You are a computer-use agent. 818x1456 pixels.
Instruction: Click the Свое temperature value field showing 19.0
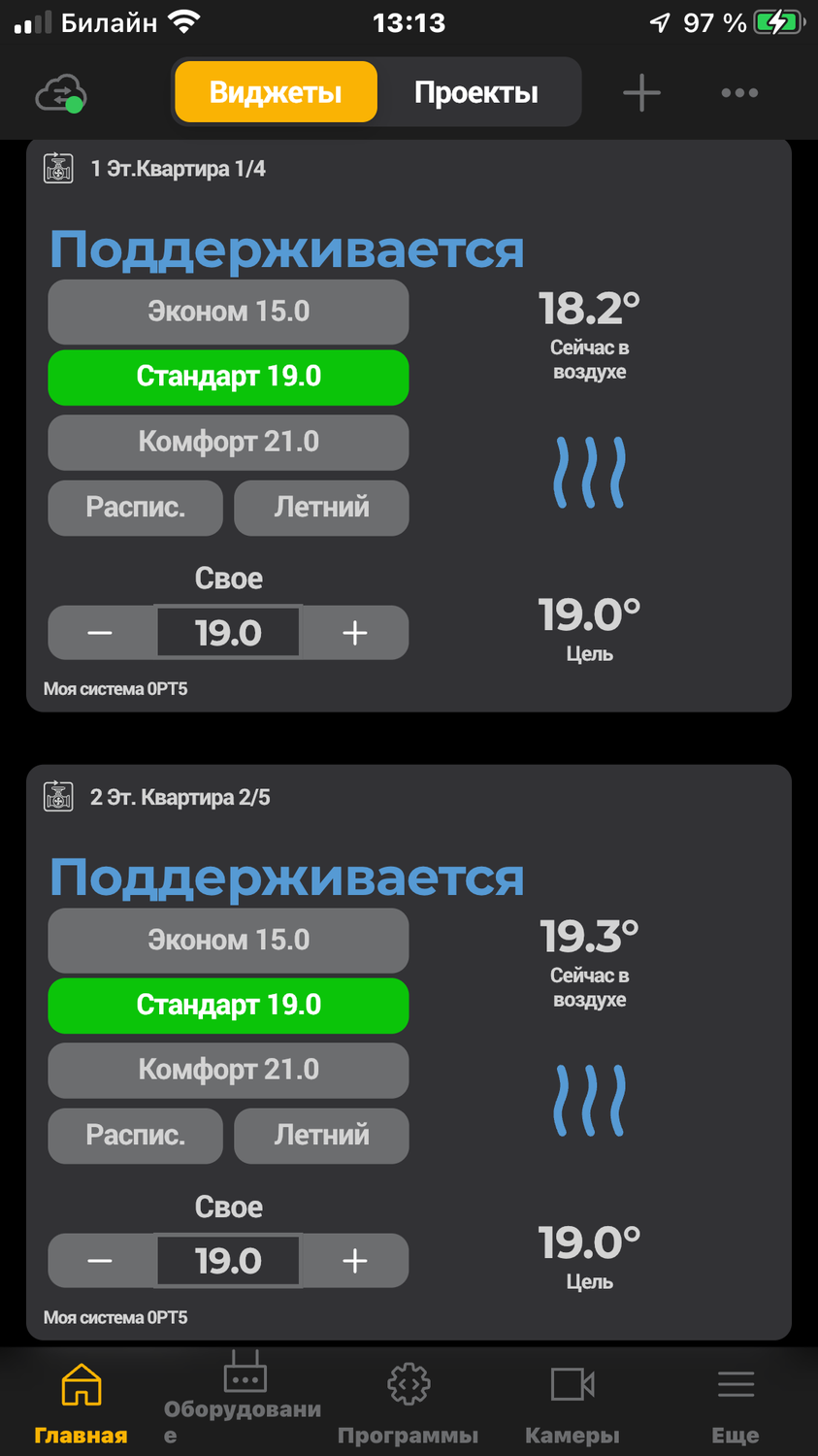point(228,632)
